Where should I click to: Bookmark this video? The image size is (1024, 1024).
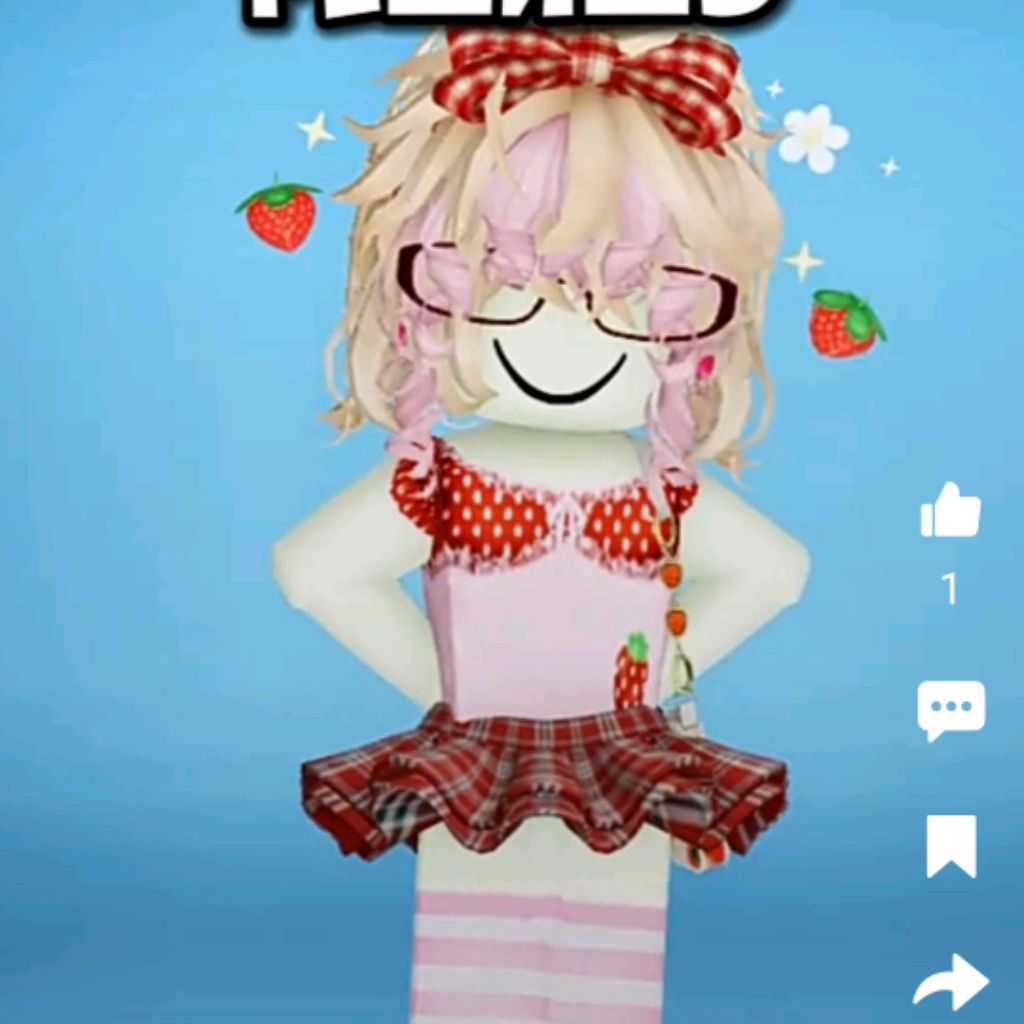coord(951,846)
